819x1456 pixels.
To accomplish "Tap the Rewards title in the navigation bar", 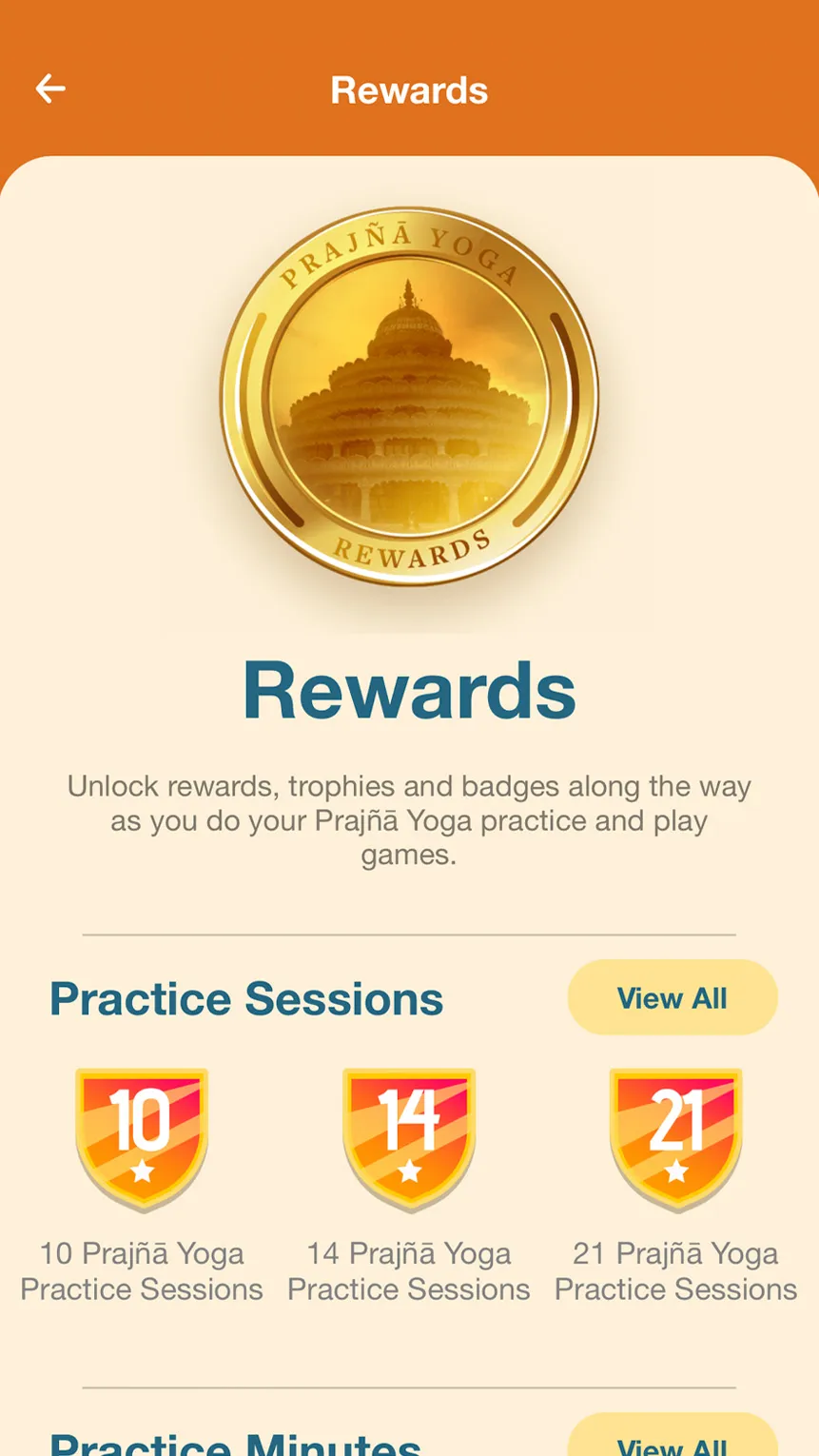I will click(409, 89).
